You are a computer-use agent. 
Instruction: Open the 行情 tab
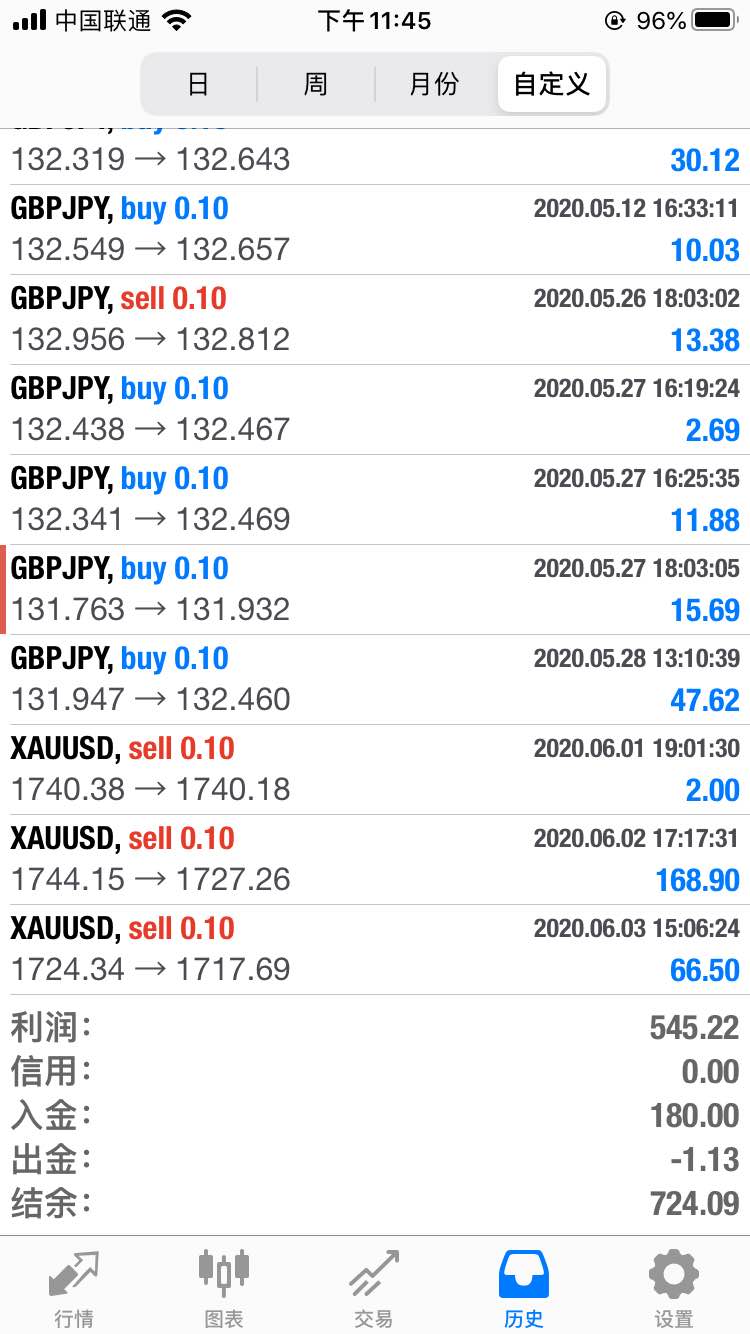[75, 1288]
